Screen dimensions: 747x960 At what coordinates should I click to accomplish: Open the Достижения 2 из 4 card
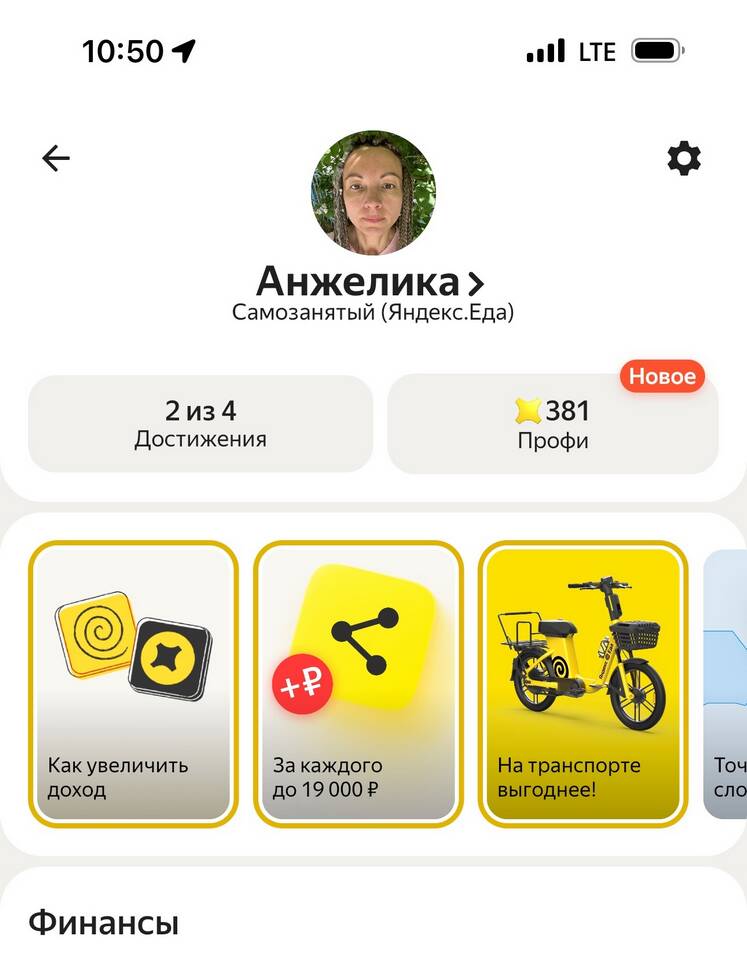point(200,424)
